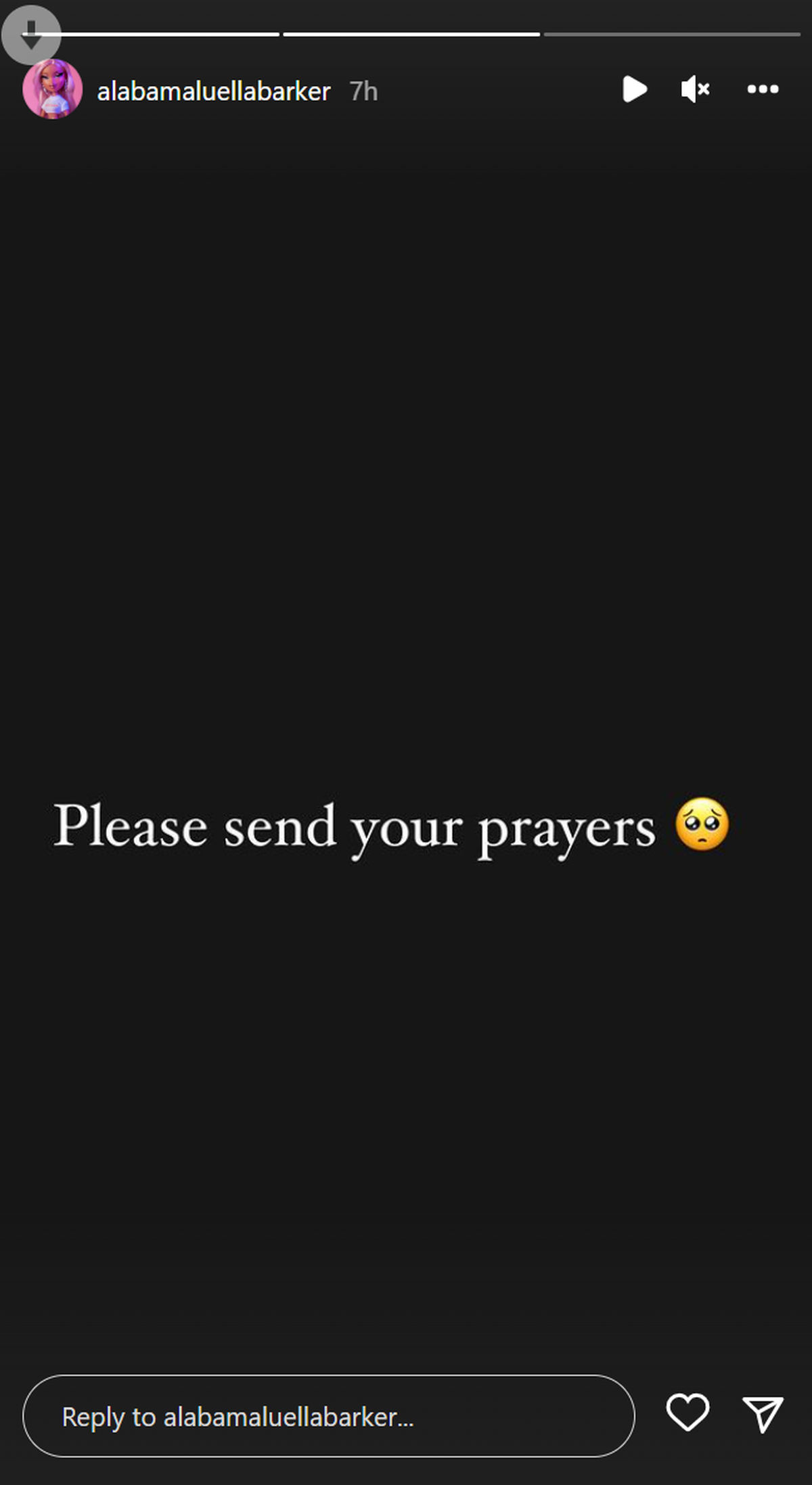Share the story via paper plane icon
Viewport: 812px width, 1485px height.
pos(763,1414)
